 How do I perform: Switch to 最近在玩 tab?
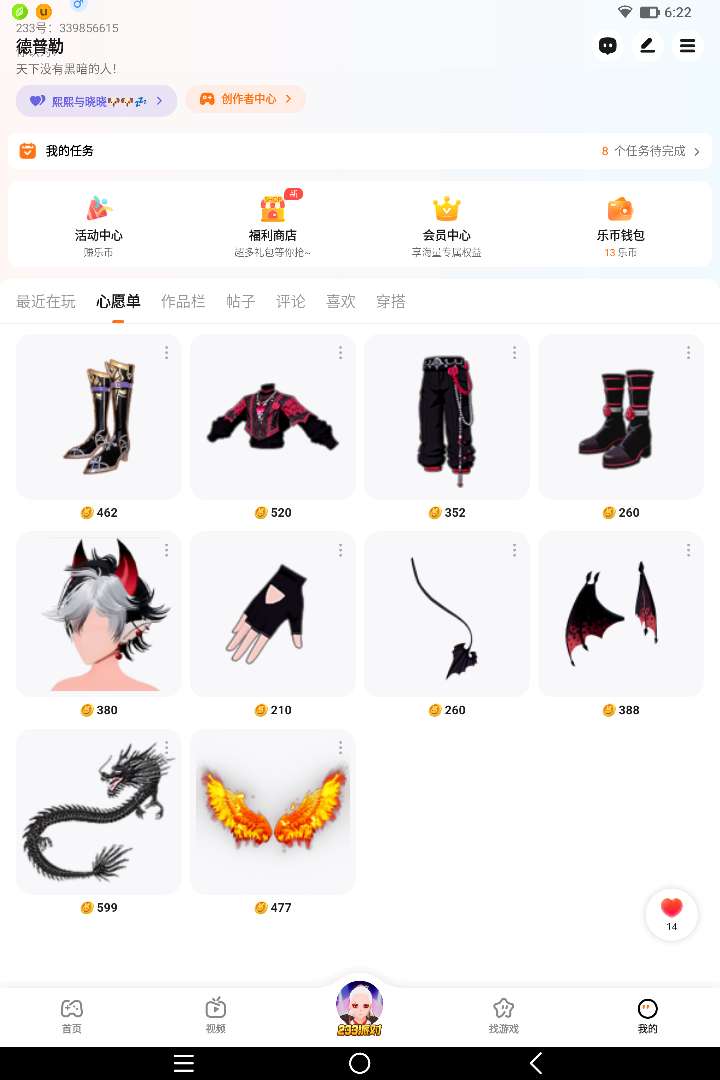46,301
